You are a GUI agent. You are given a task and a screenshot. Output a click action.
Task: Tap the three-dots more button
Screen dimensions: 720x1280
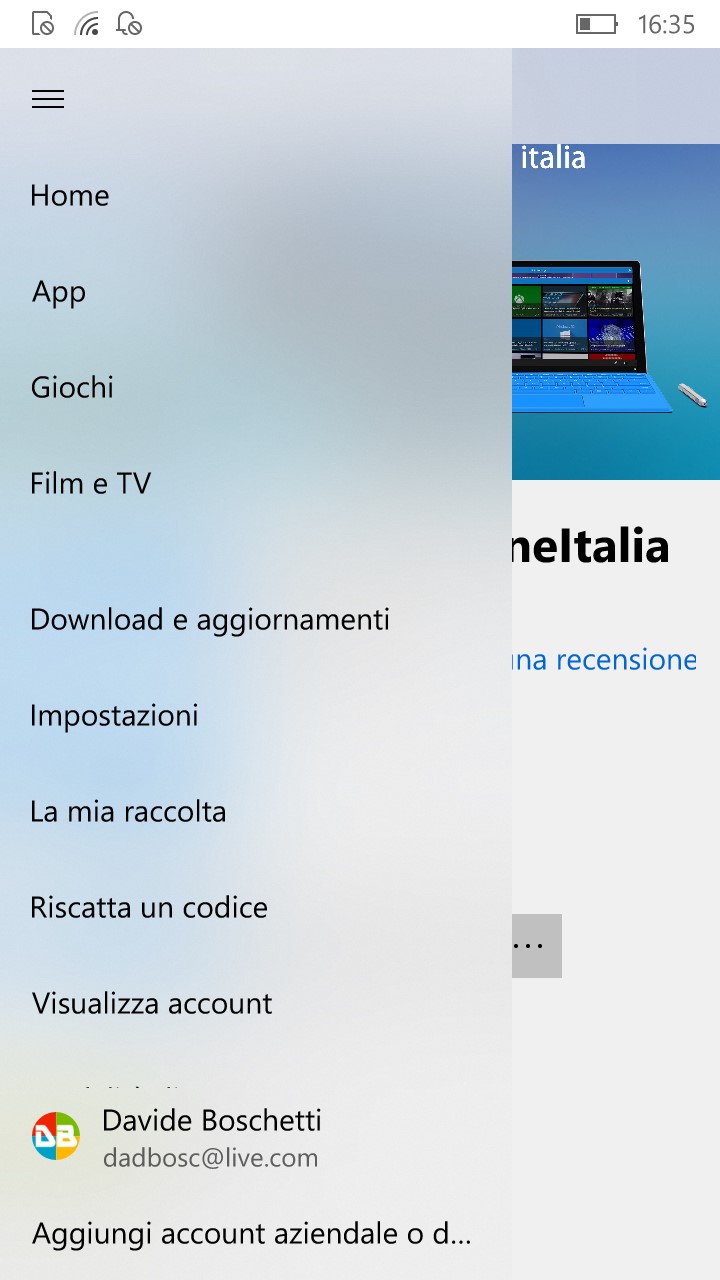tap(537, 945)
